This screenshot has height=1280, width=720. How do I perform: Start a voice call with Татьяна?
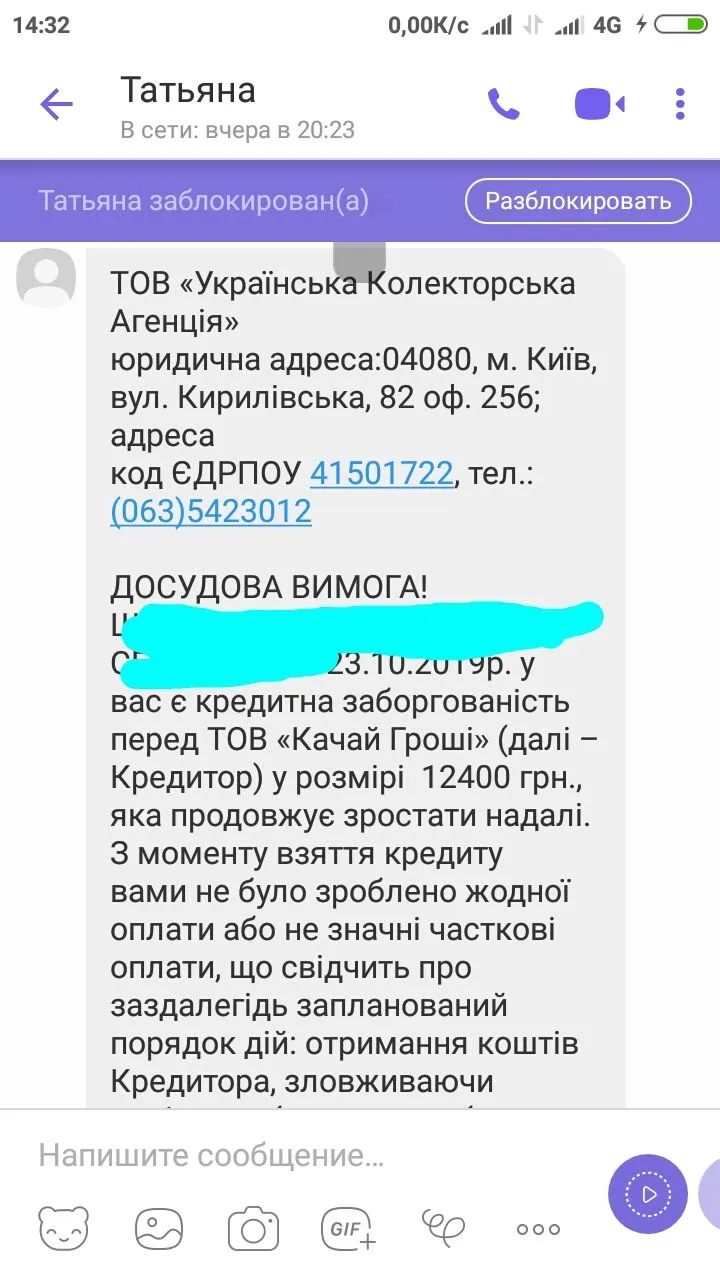(503, 104)
